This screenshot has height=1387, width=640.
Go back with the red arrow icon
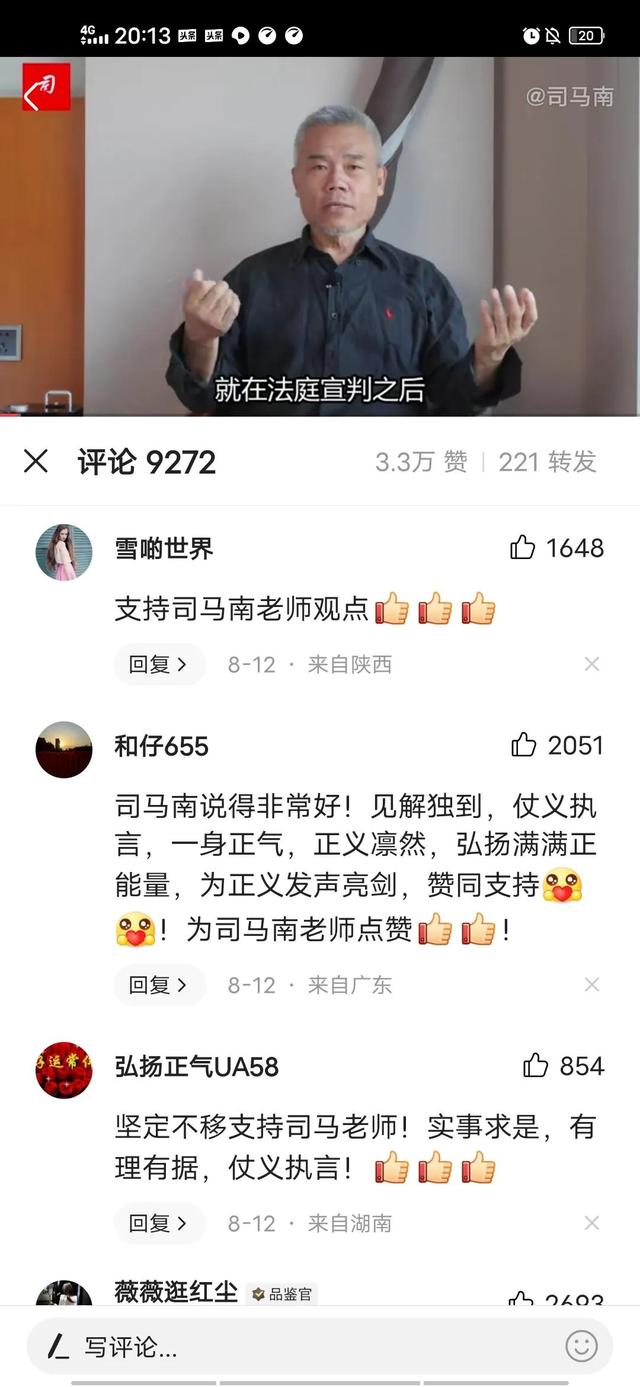tap(46, 87)
